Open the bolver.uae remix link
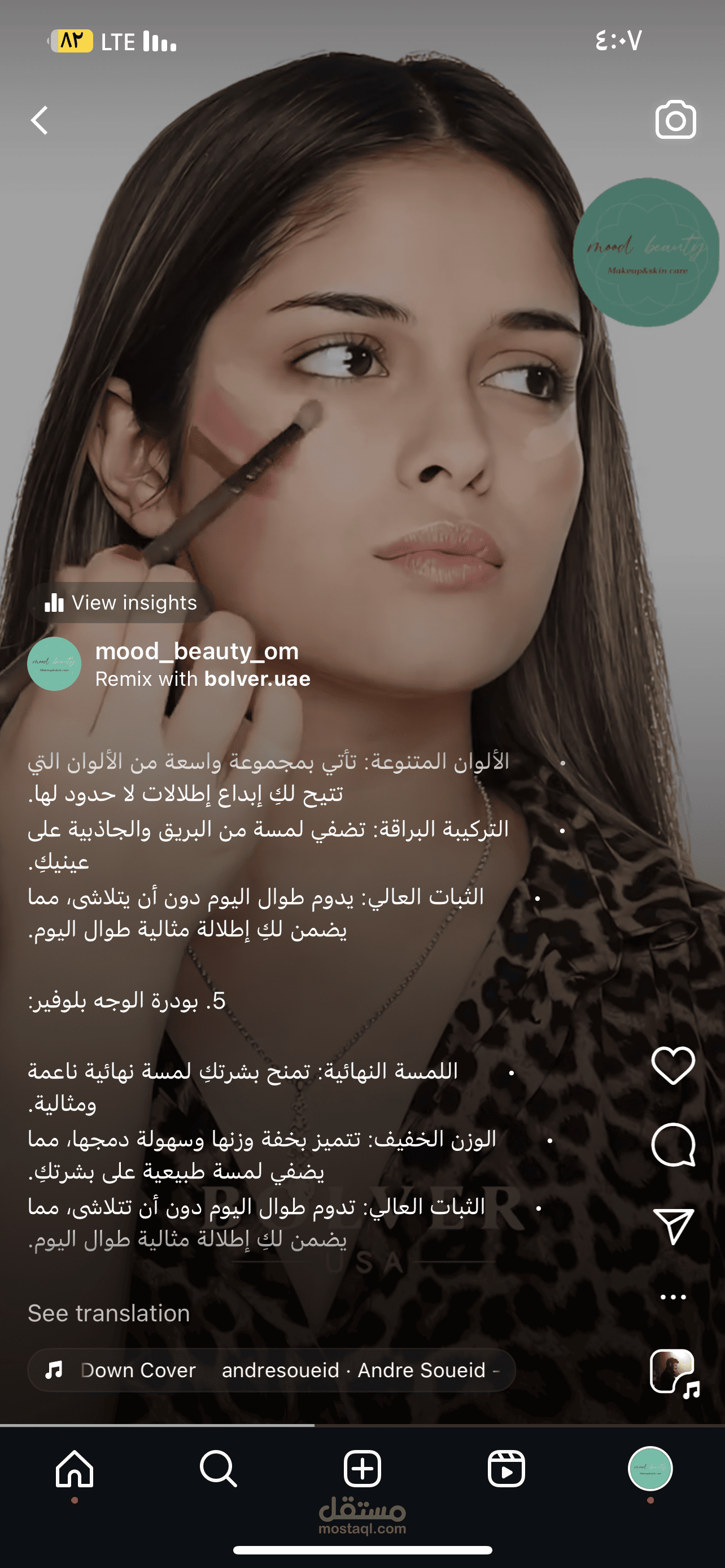The image size is (725, 1568). (257, 678)
